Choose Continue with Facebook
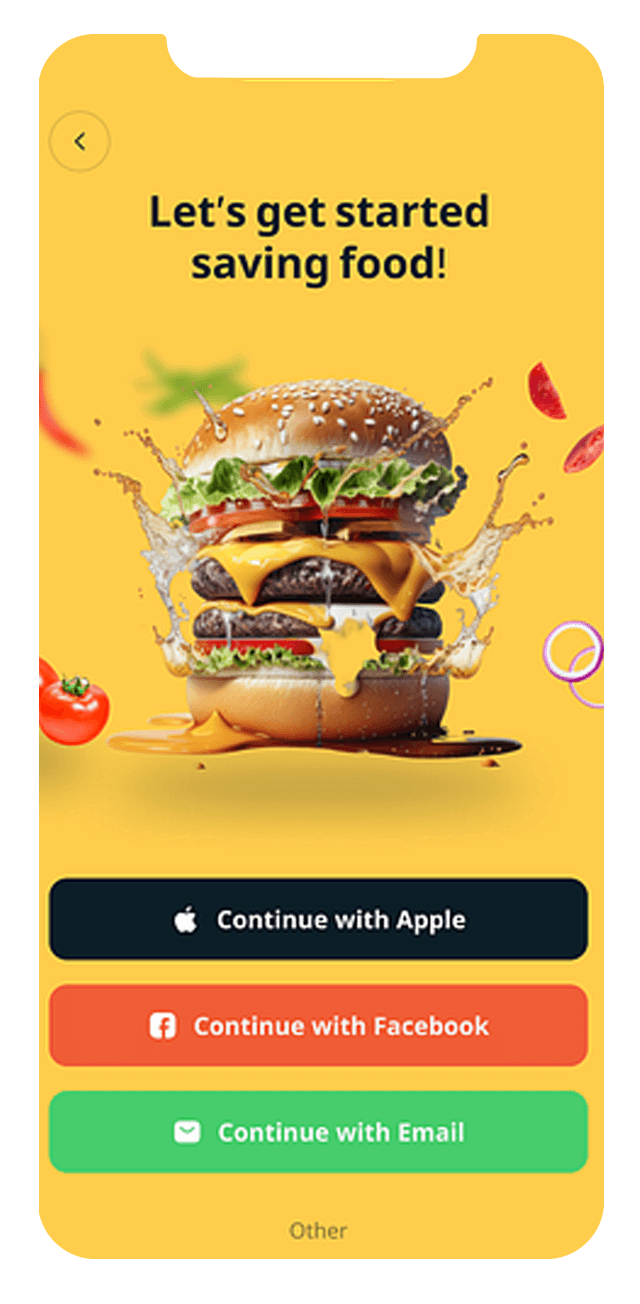The image size is (640, 1304). point(318,1025)
